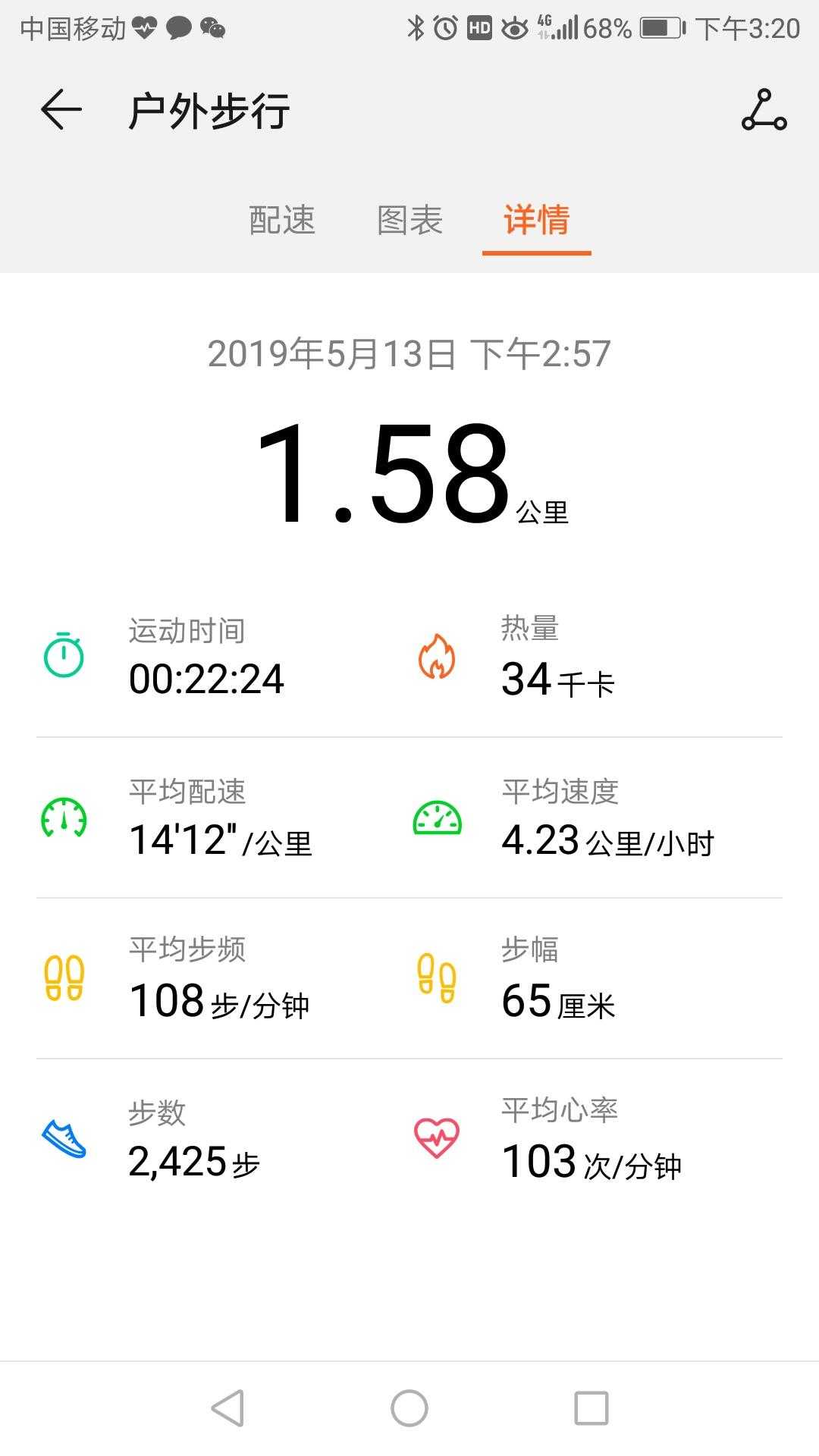Switch to the 配速 tab
Viewport: 819px width, 1456px height.
pyautogui.click(x=281, y=220)
